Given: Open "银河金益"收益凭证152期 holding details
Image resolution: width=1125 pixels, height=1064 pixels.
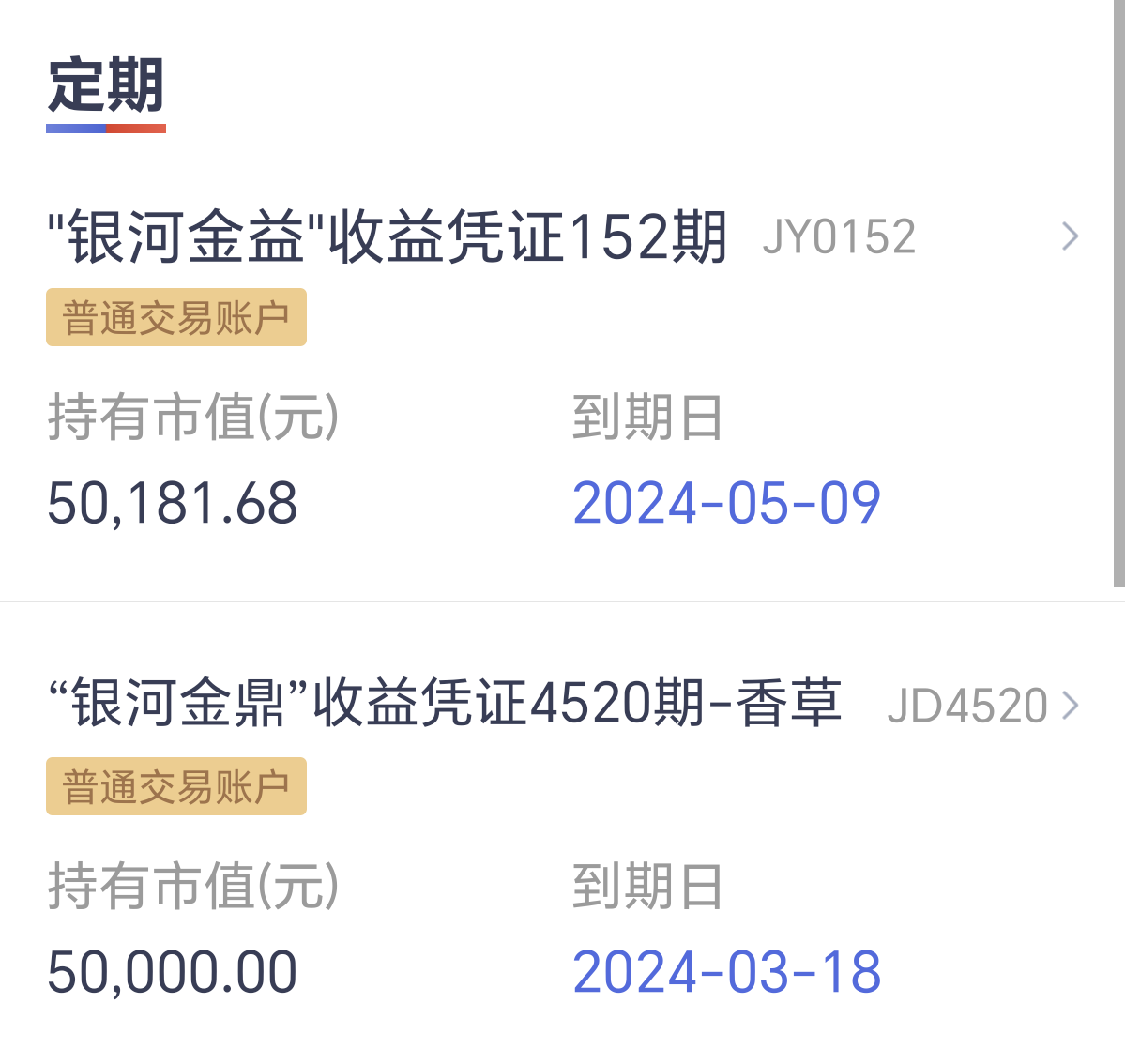Looking at the screenshot, I should click(x=388, y=236).
